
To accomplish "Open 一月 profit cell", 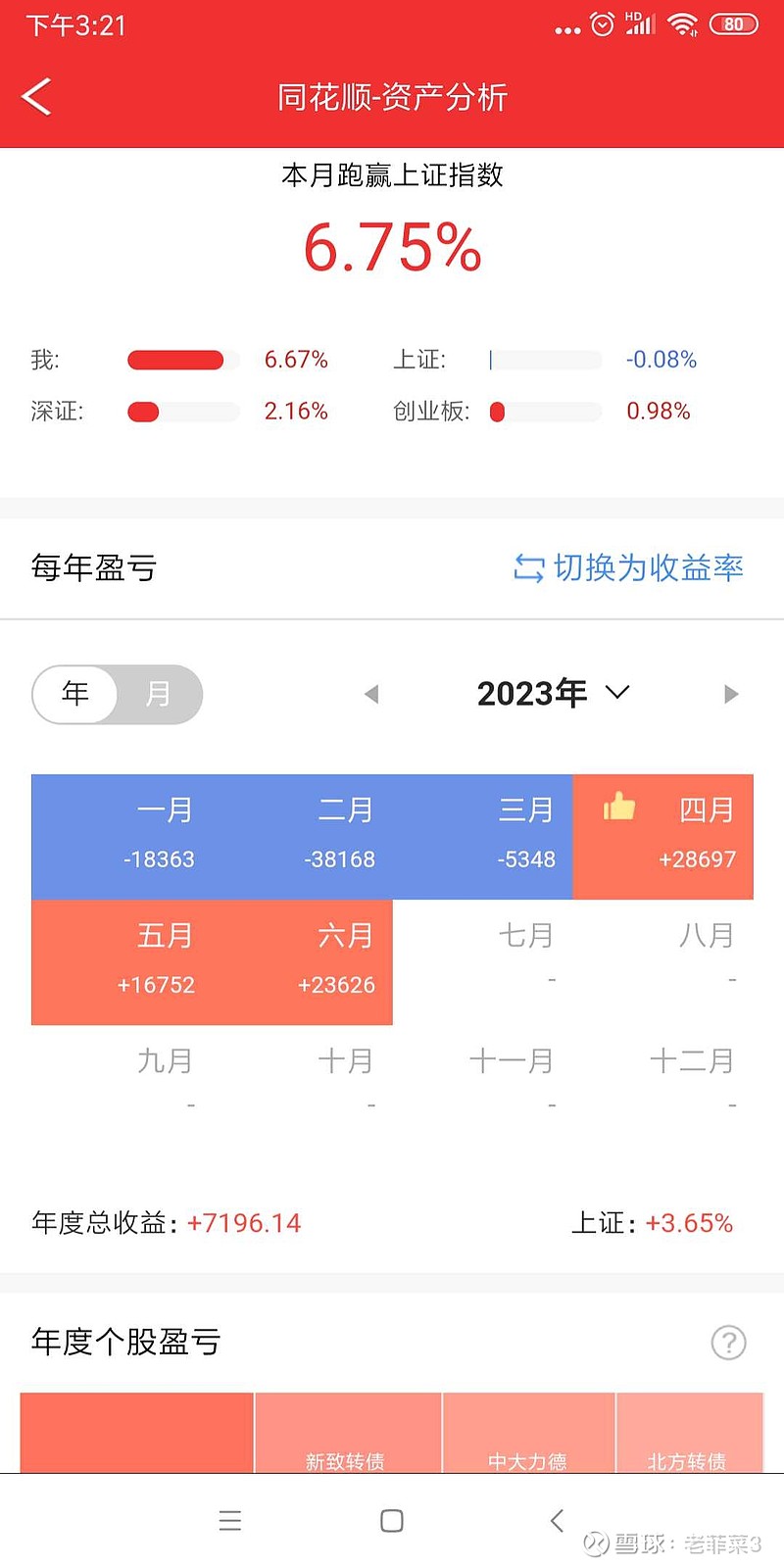I will [122, 837].
